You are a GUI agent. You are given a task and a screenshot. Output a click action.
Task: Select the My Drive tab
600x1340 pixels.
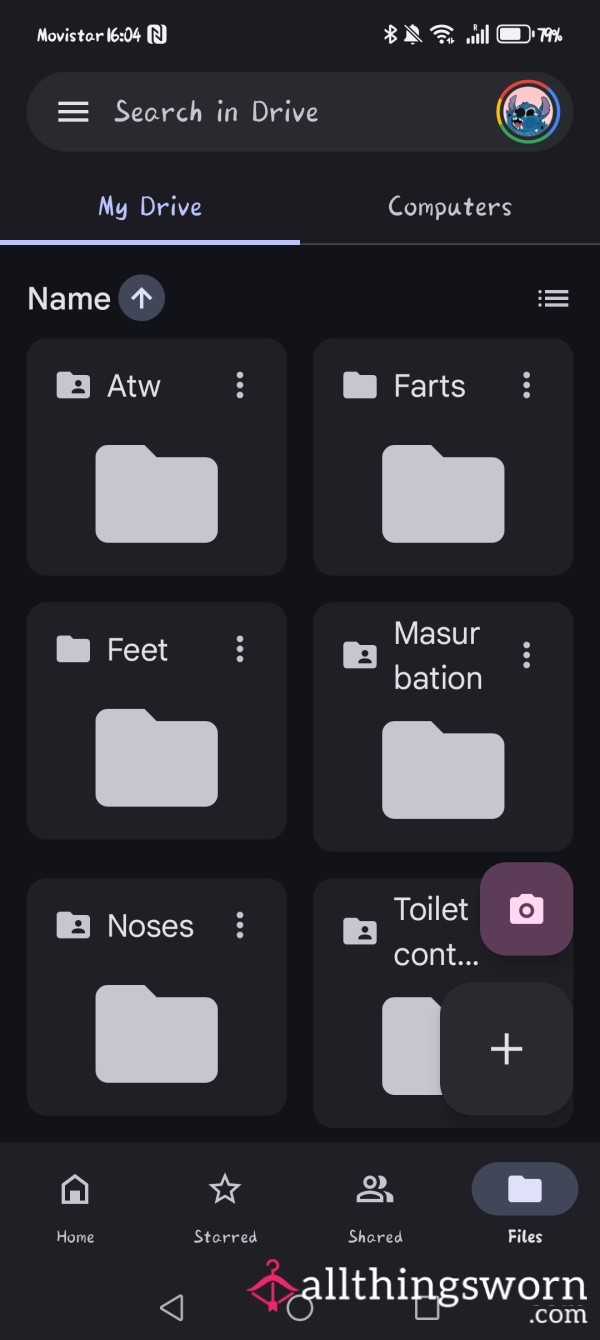point(150,207)
